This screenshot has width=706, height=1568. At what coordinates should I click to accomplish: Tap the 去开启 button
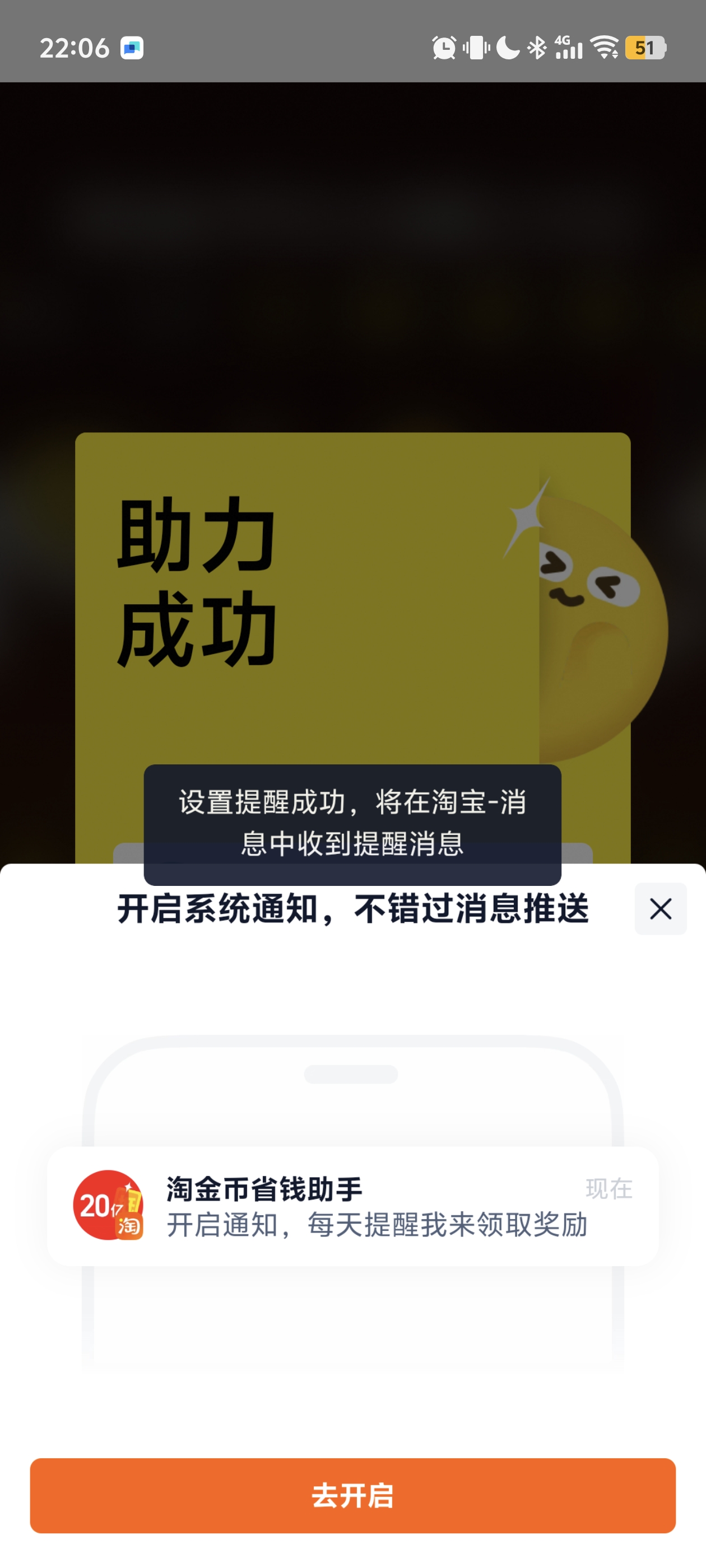pos(352,1495)
